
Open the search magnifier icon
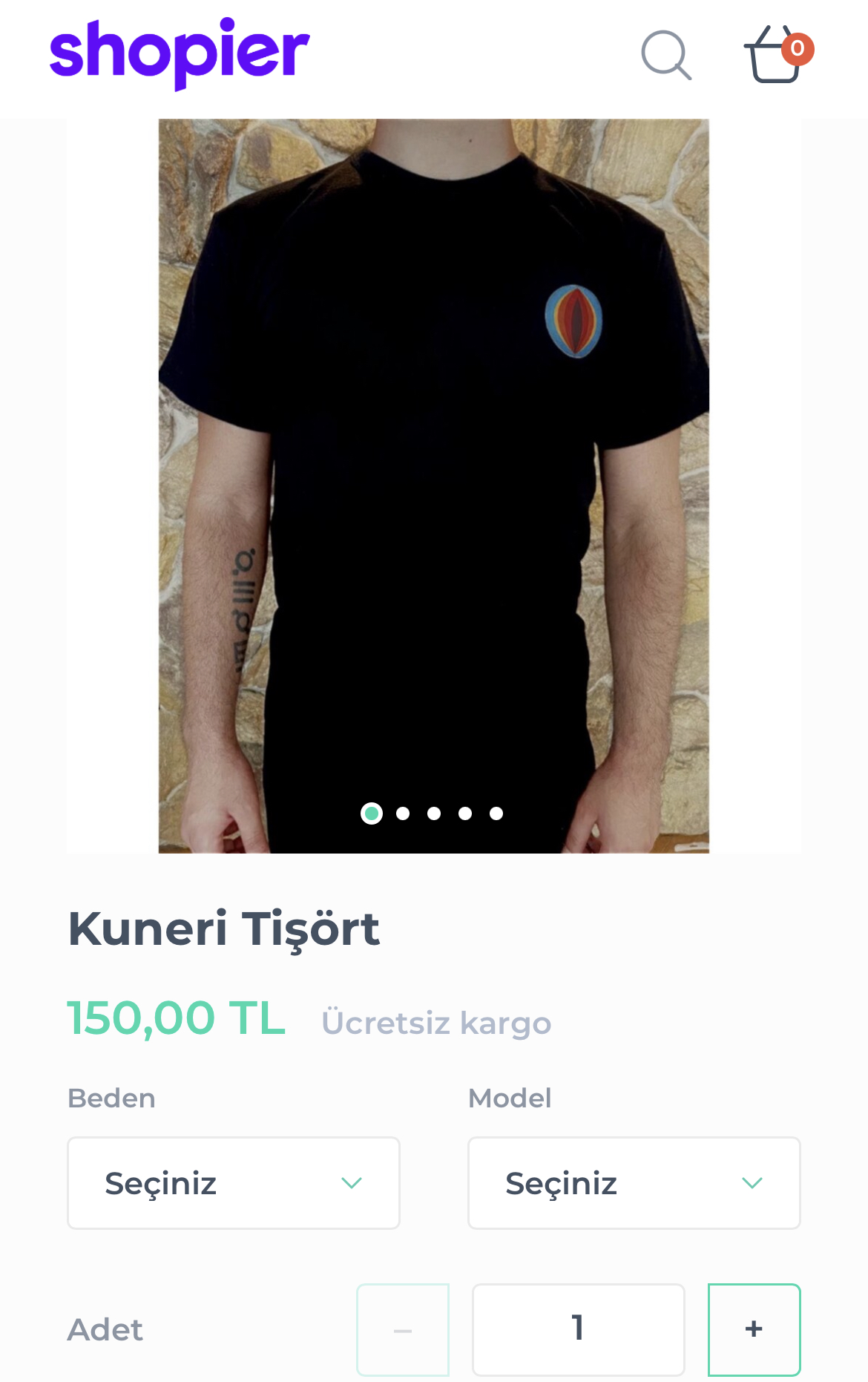click(x=666, y=55)
